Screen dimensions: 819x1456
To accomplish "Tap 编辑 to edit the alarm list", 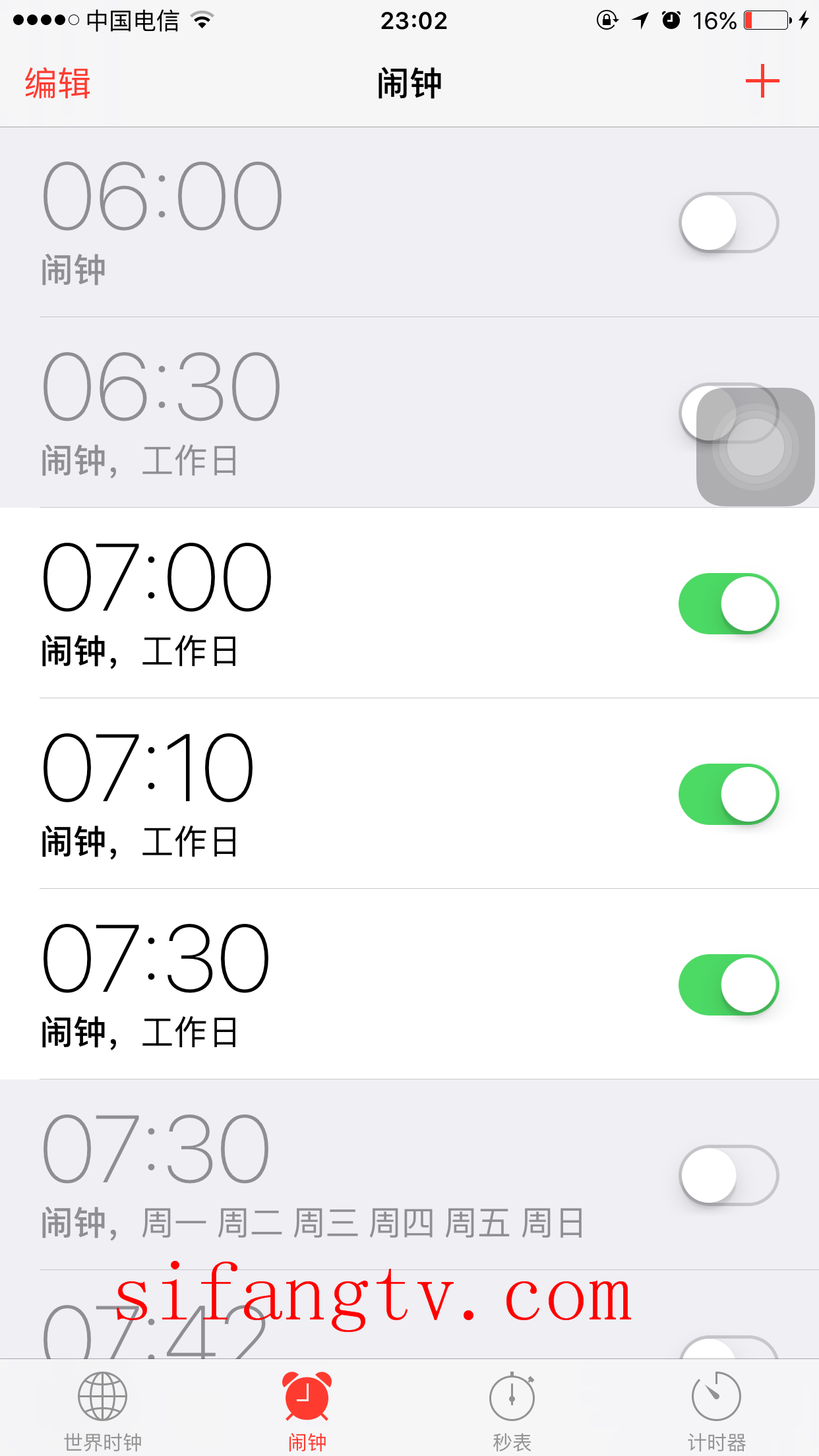I will [57, 83].
